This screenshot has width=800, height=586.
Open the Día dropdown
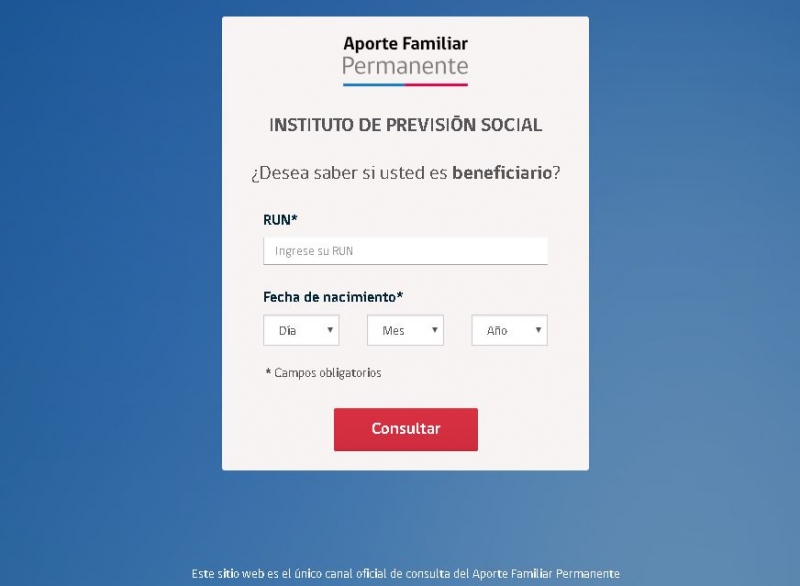pos(301,330)
